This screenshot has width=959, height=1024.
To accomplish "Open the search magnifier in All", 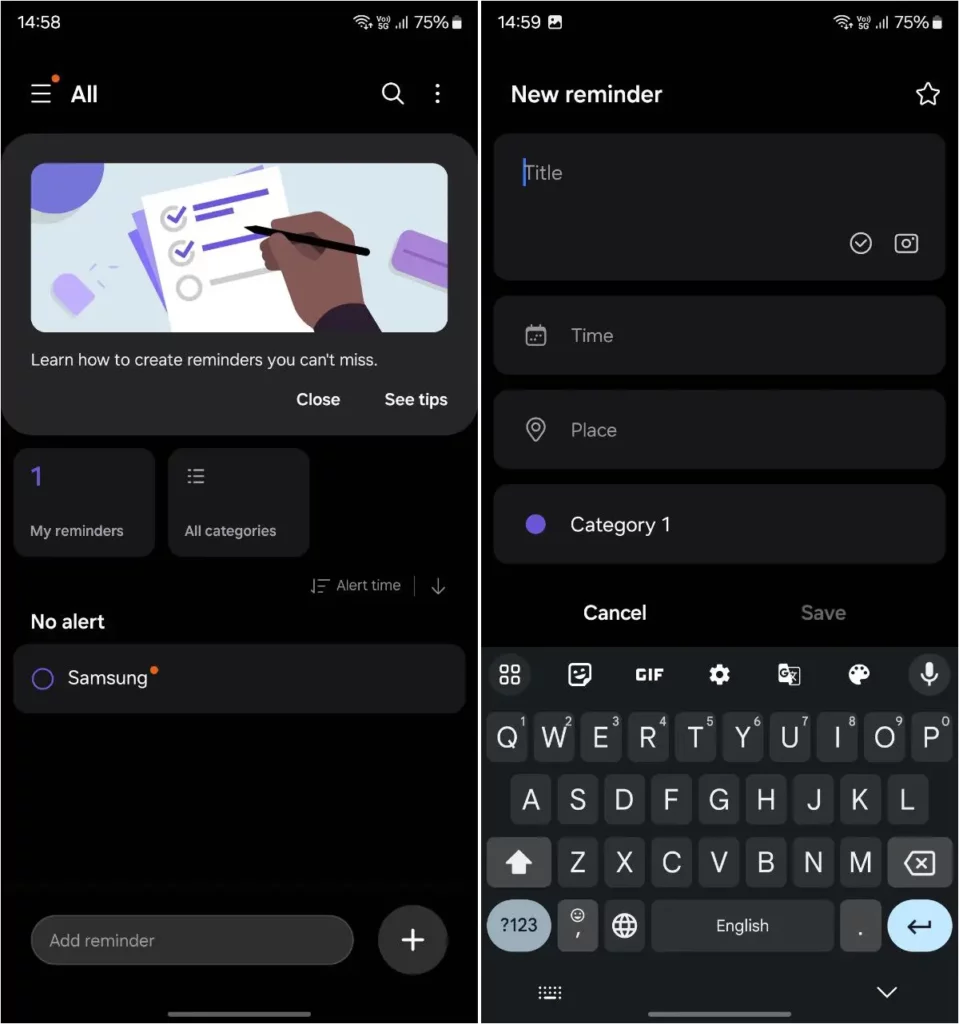I will point(393,94).
